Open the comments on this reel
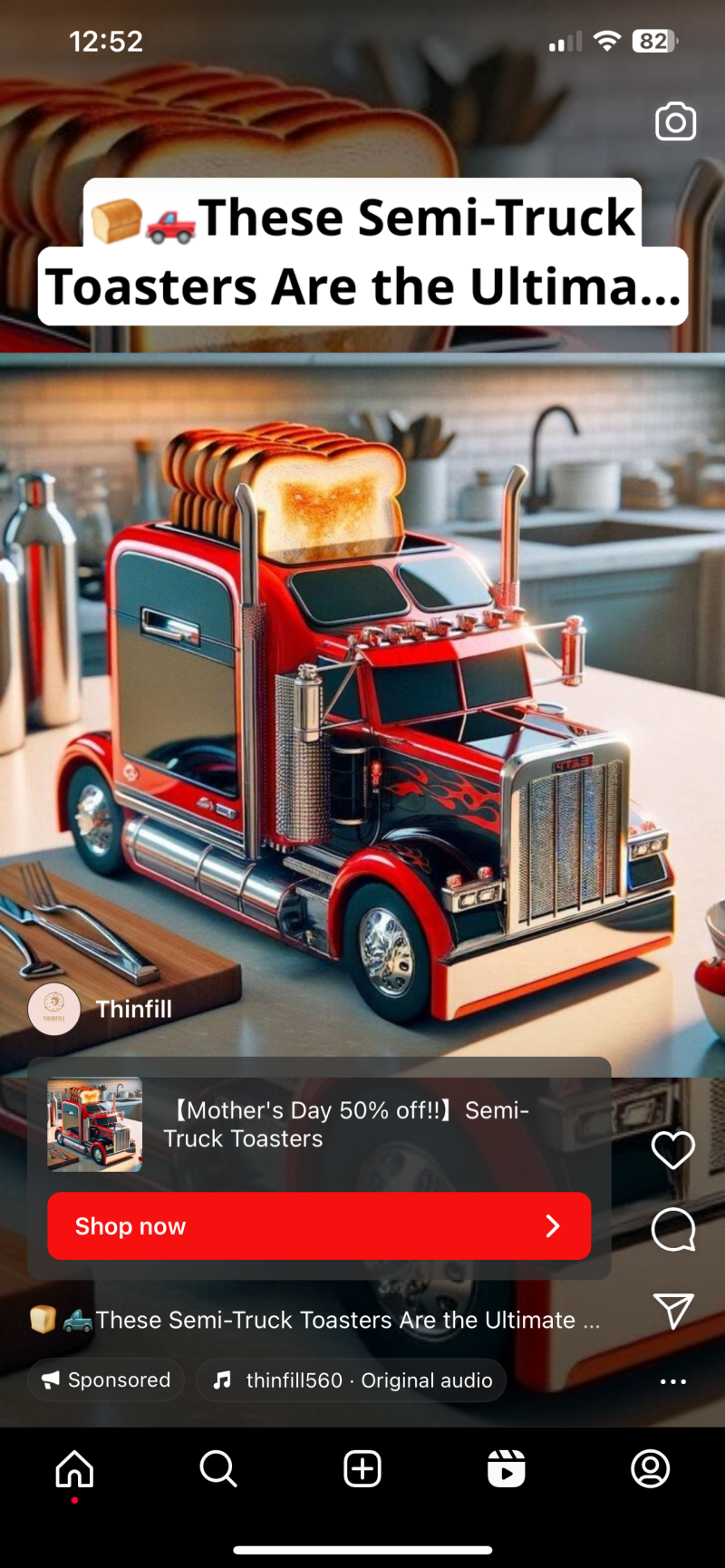725x1568 pixels. (x=672, y=1230)
